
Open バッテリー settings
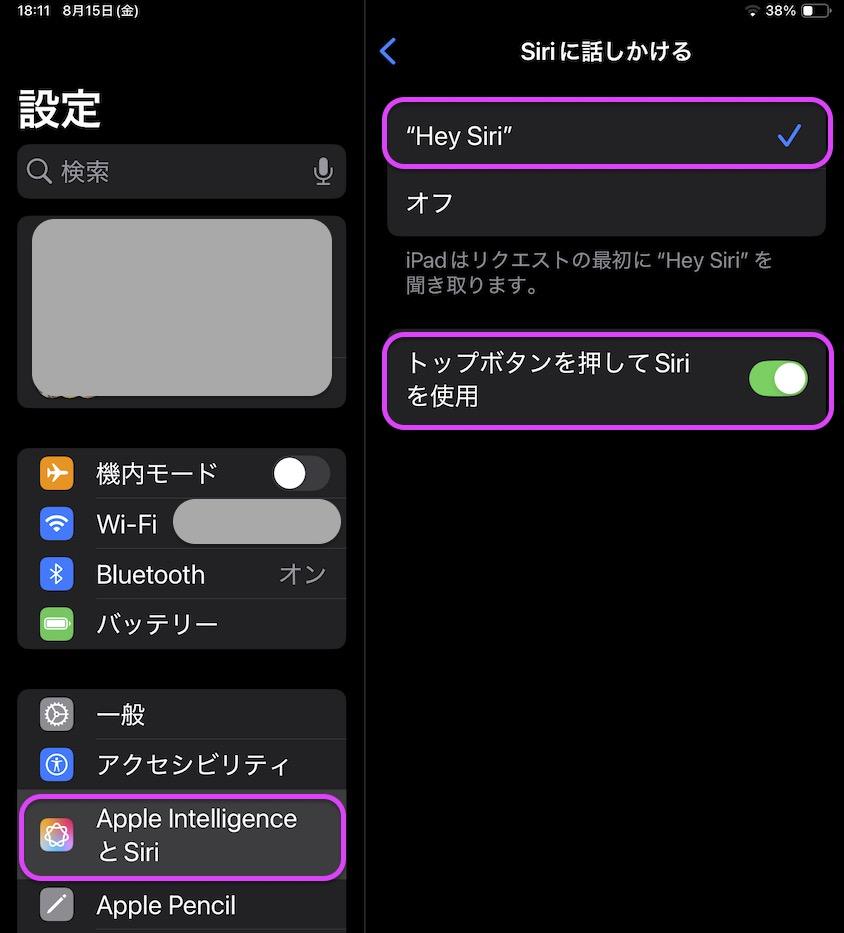tap(182, 625)
